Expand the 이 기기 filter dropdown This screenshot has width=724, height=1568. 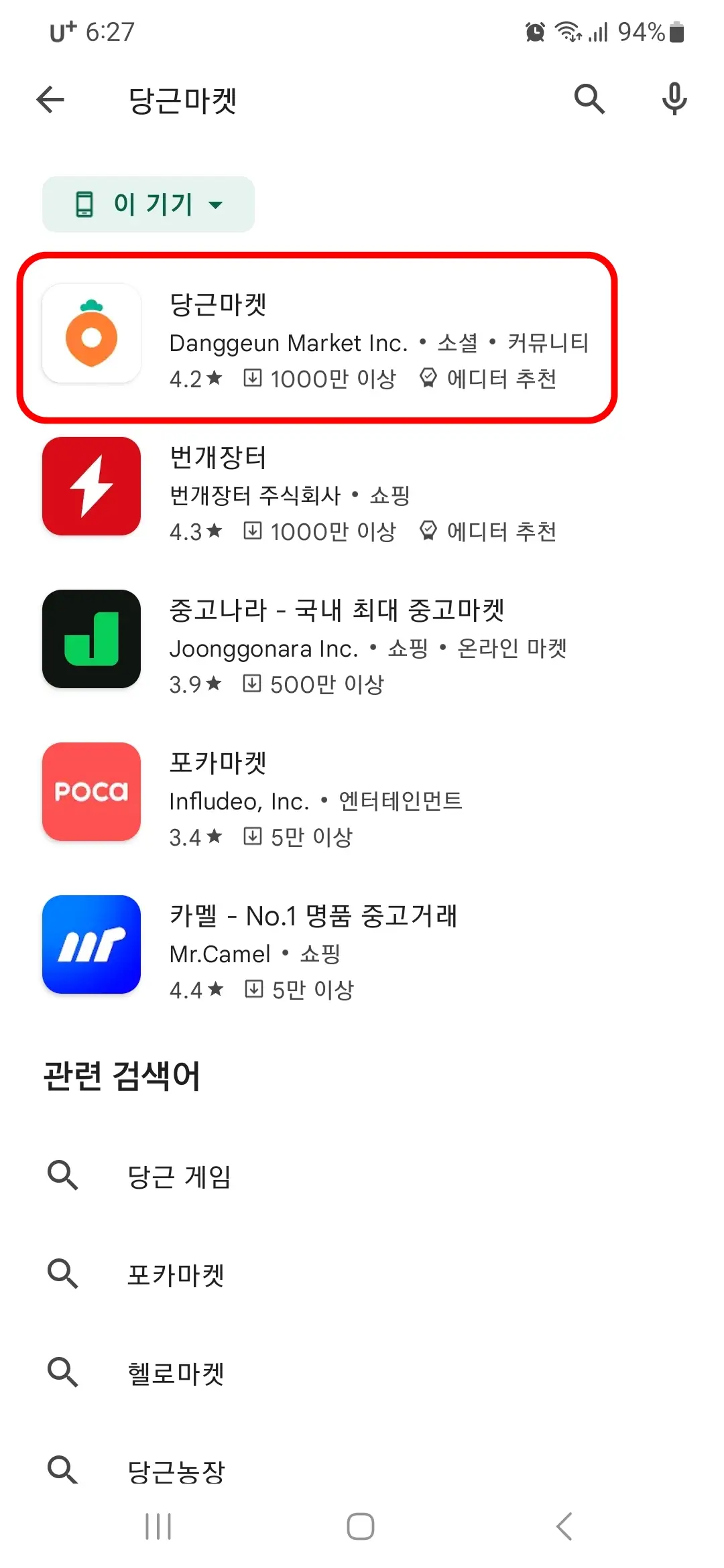[215, 205]
